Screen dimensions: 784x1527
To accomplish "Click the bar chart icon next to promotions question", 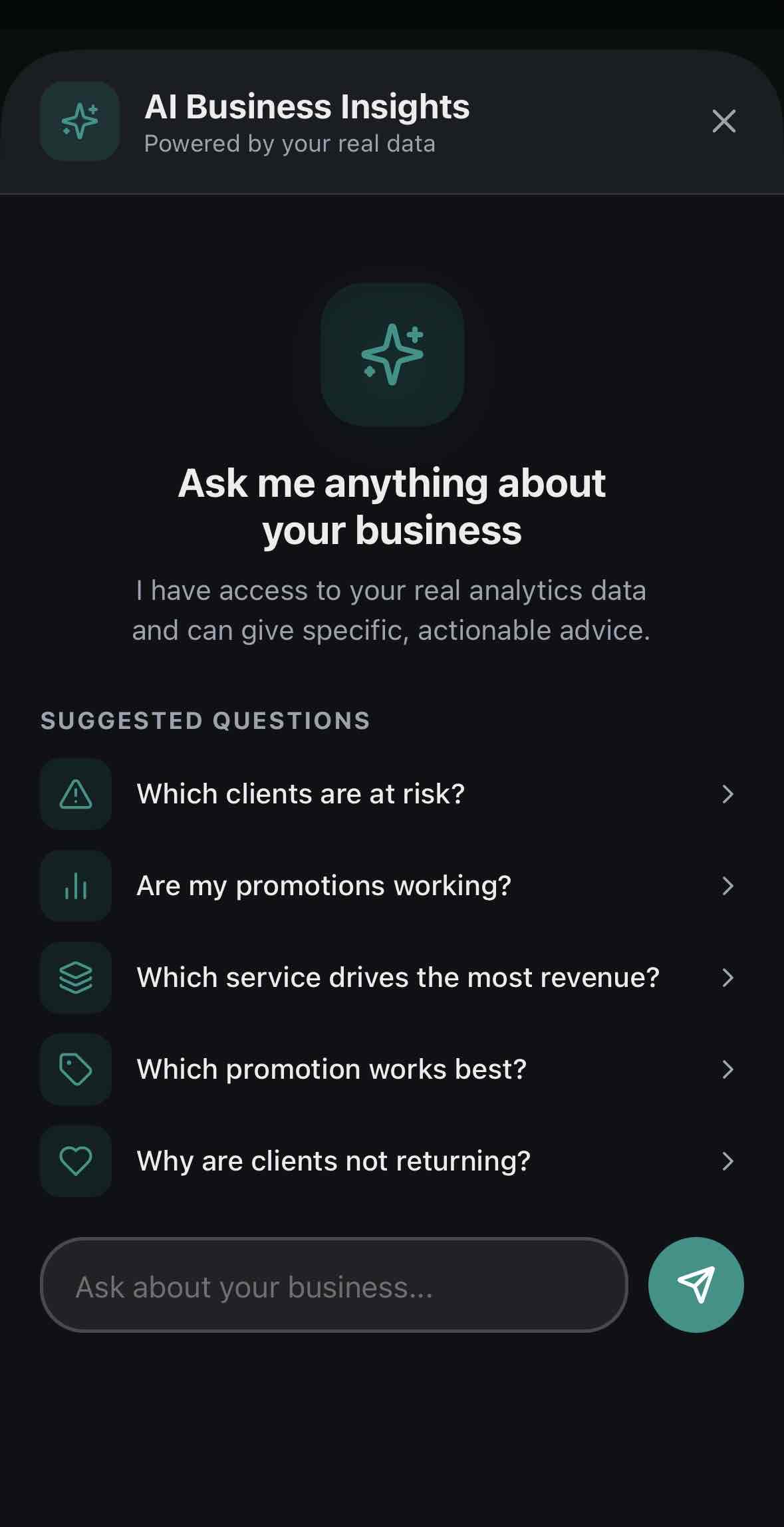I will click(75, 885).
